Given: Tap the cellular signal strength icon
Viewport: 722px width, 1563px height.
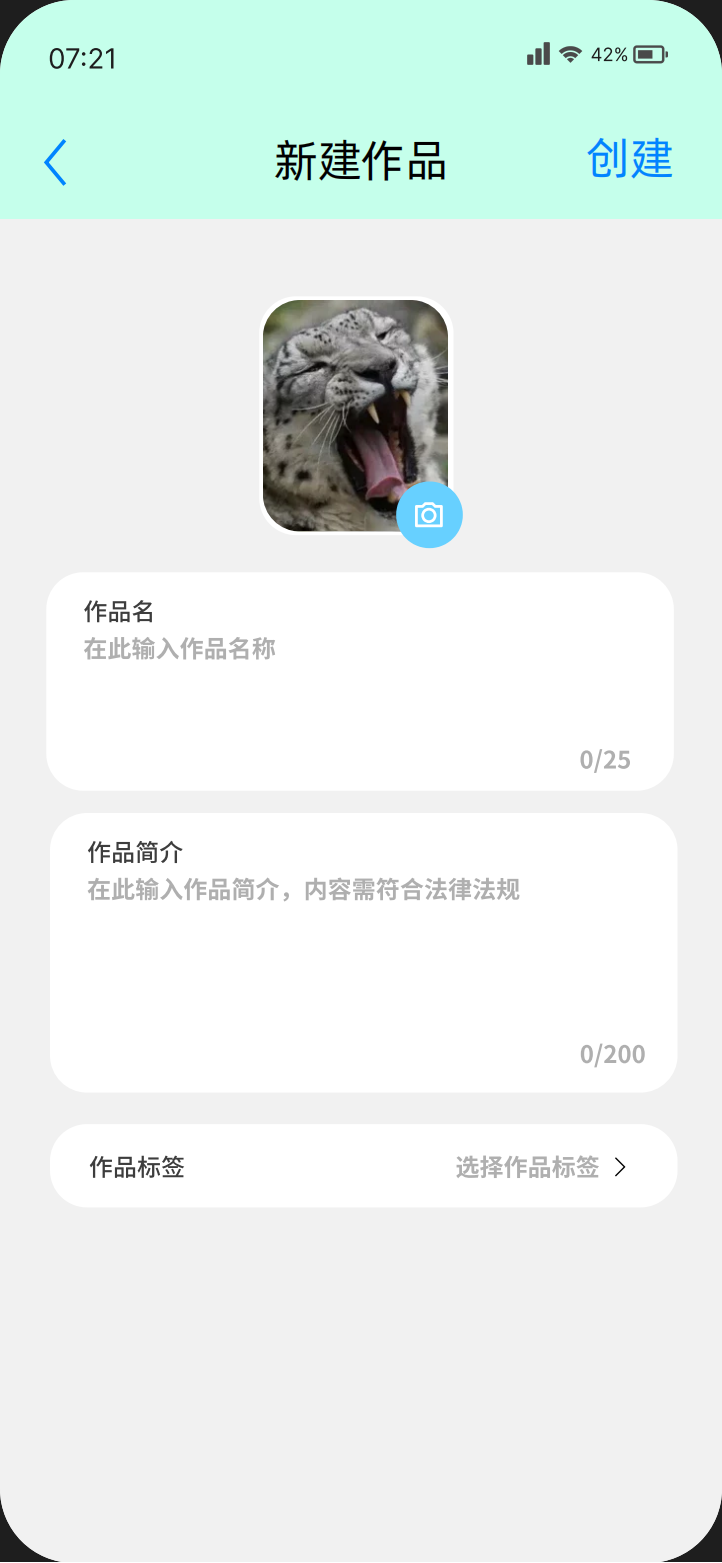Looking at the screenshot, I should 537,54.
